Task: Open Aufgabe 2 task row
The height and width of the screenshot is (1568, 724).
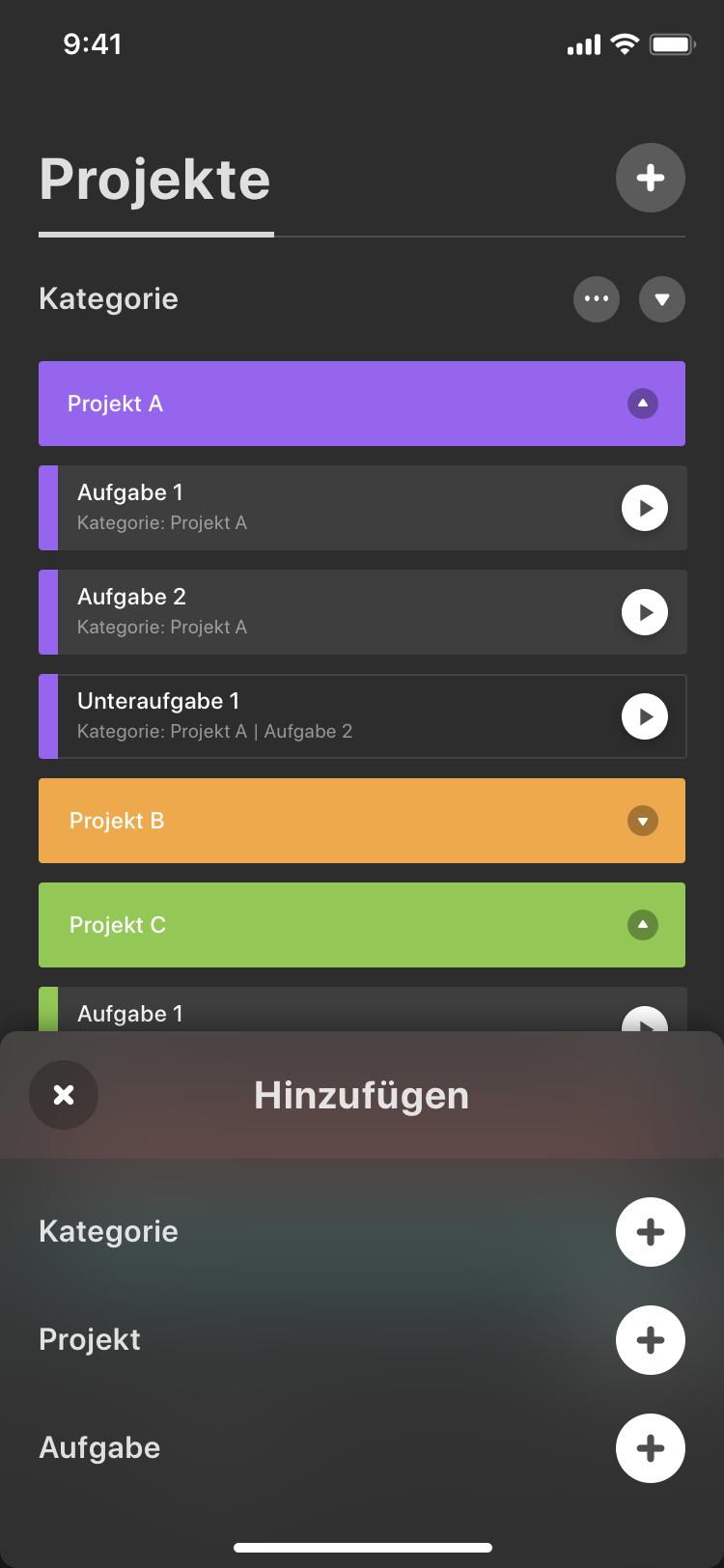Action: [363, 612]
